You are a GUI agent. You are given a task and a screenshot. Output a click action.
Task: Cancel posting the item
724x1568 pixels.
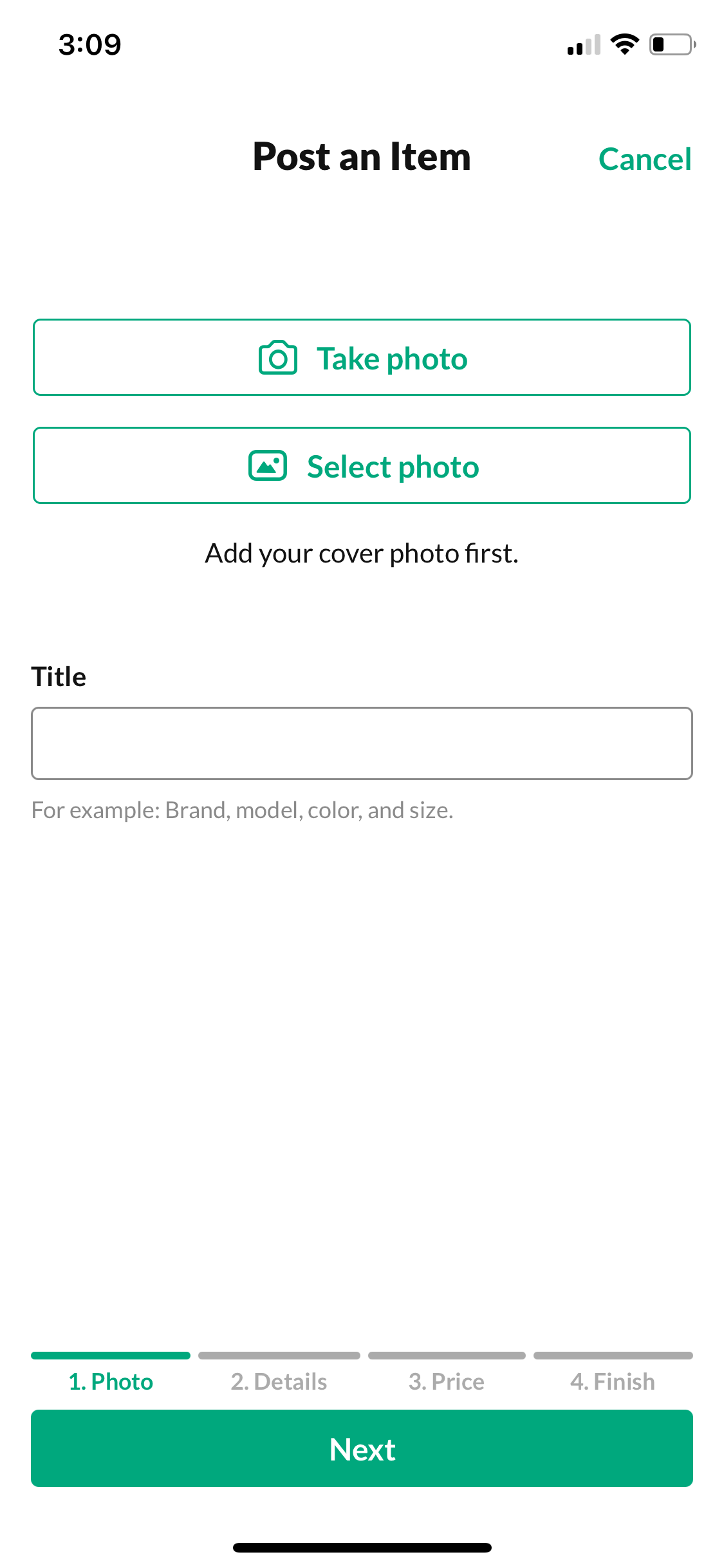pyautogui.click(x=644, y=159)
